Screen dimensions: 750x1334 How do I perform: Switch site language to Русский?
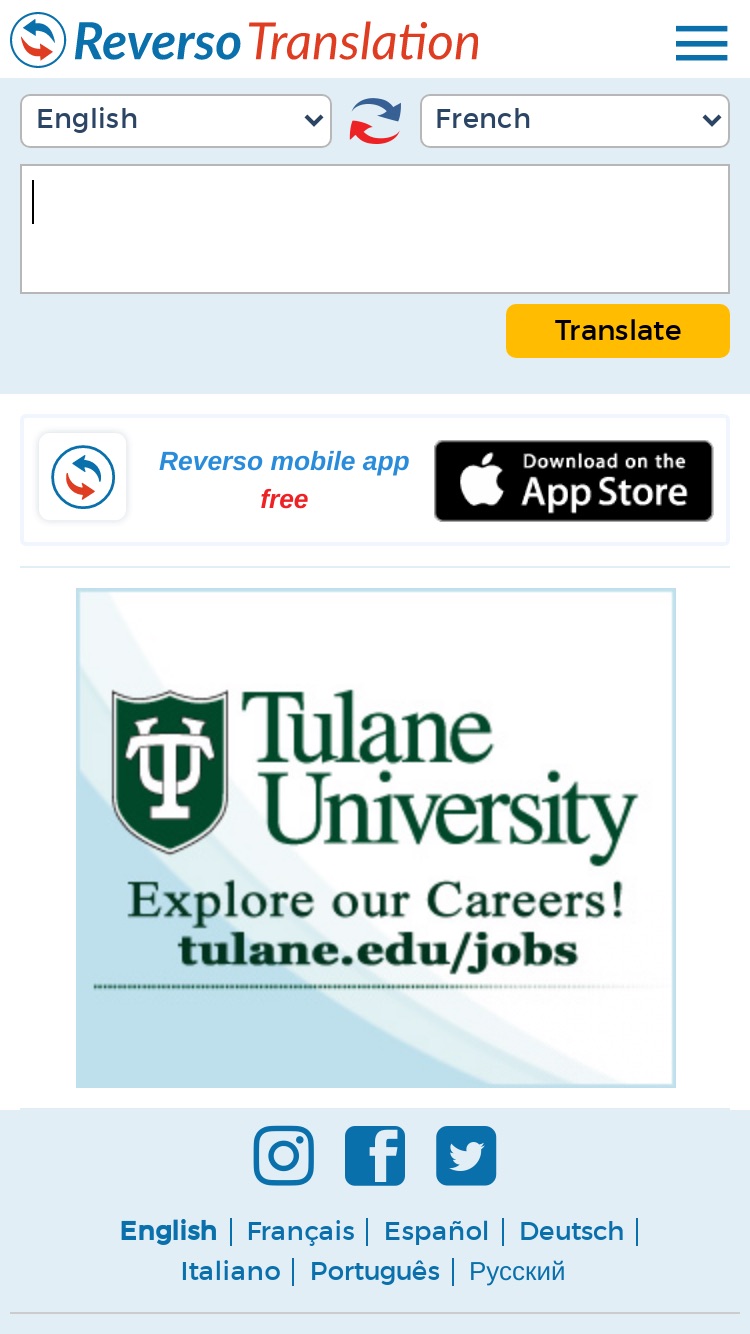pos(517,1271)
